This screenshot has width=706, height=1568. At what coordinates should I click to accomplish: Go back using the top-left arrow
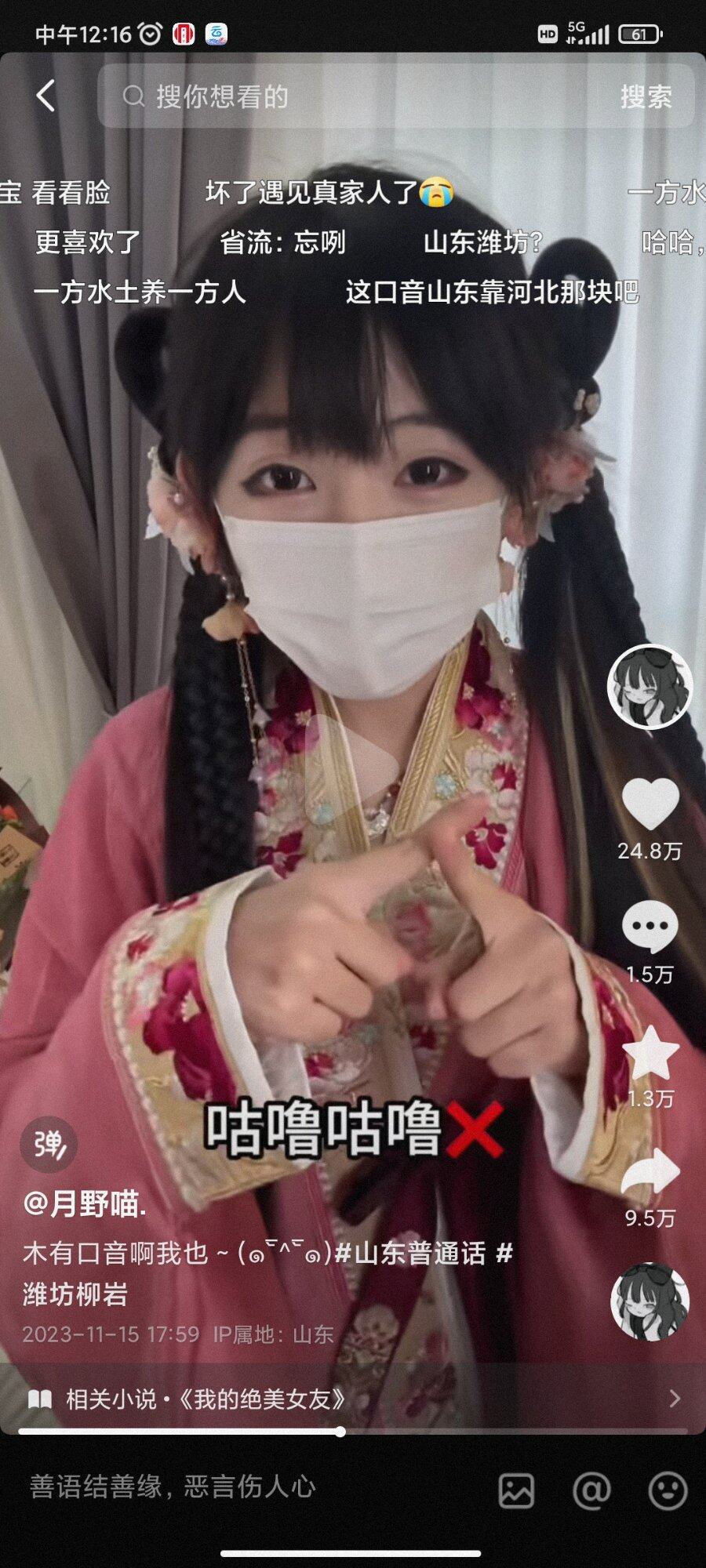(45, 96)
